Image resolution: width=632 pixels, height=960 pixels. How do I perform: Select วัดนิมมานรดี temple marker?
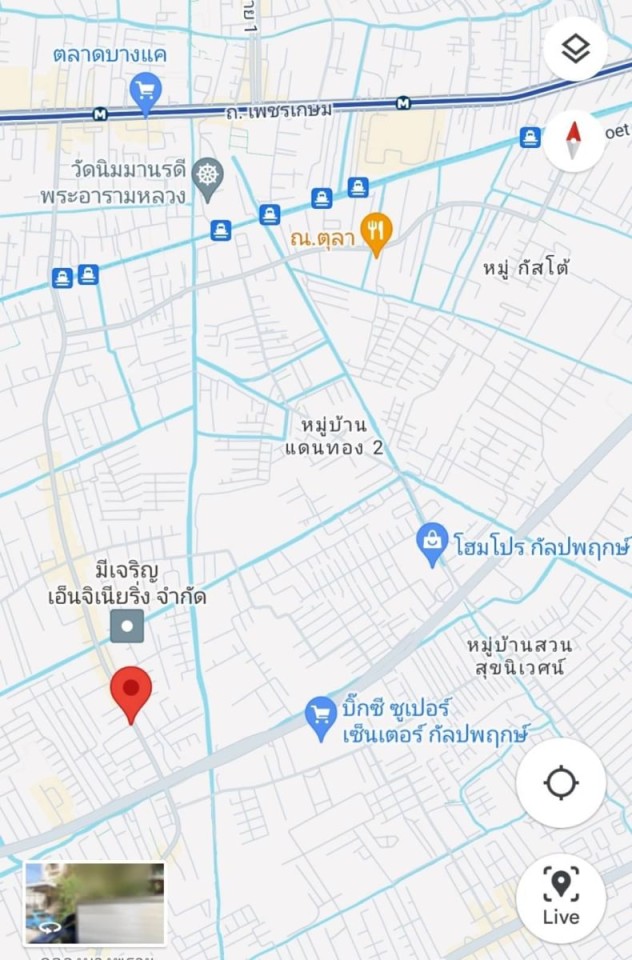click(x=207, y=173)
